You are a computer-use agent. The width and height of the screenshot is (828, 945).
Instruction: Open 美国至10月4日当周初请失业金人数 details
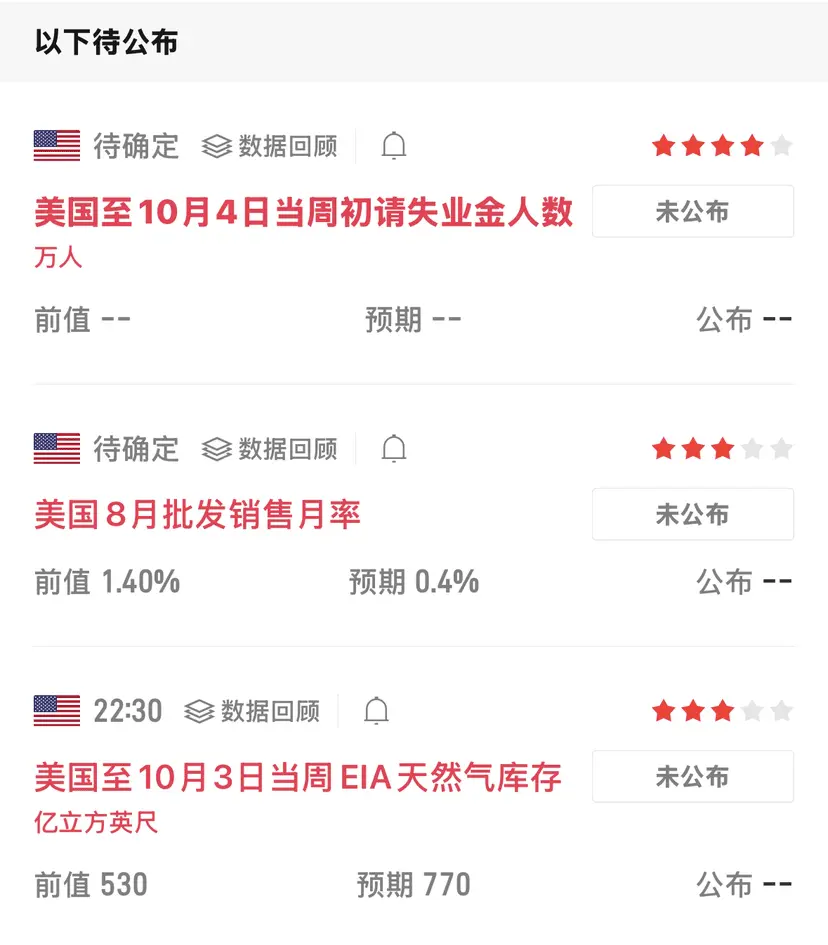303,212
